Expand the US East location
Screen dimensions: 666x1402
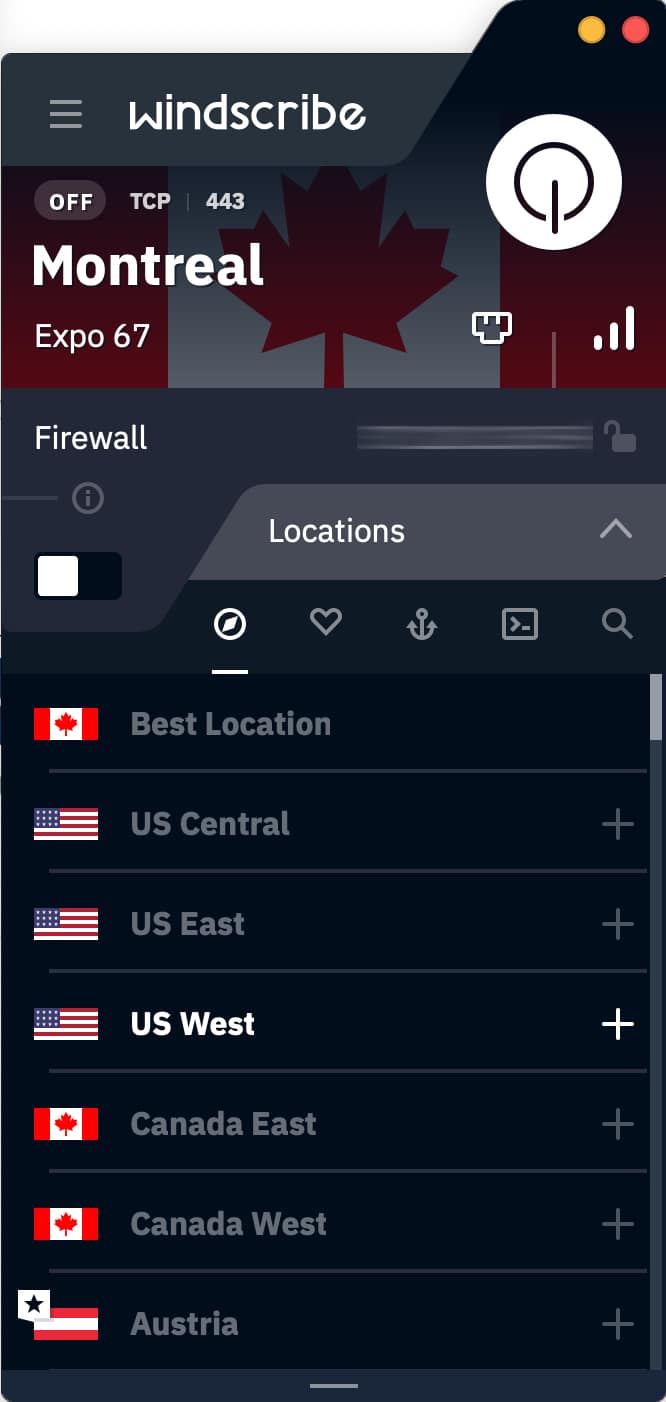(x=618, y=924)
